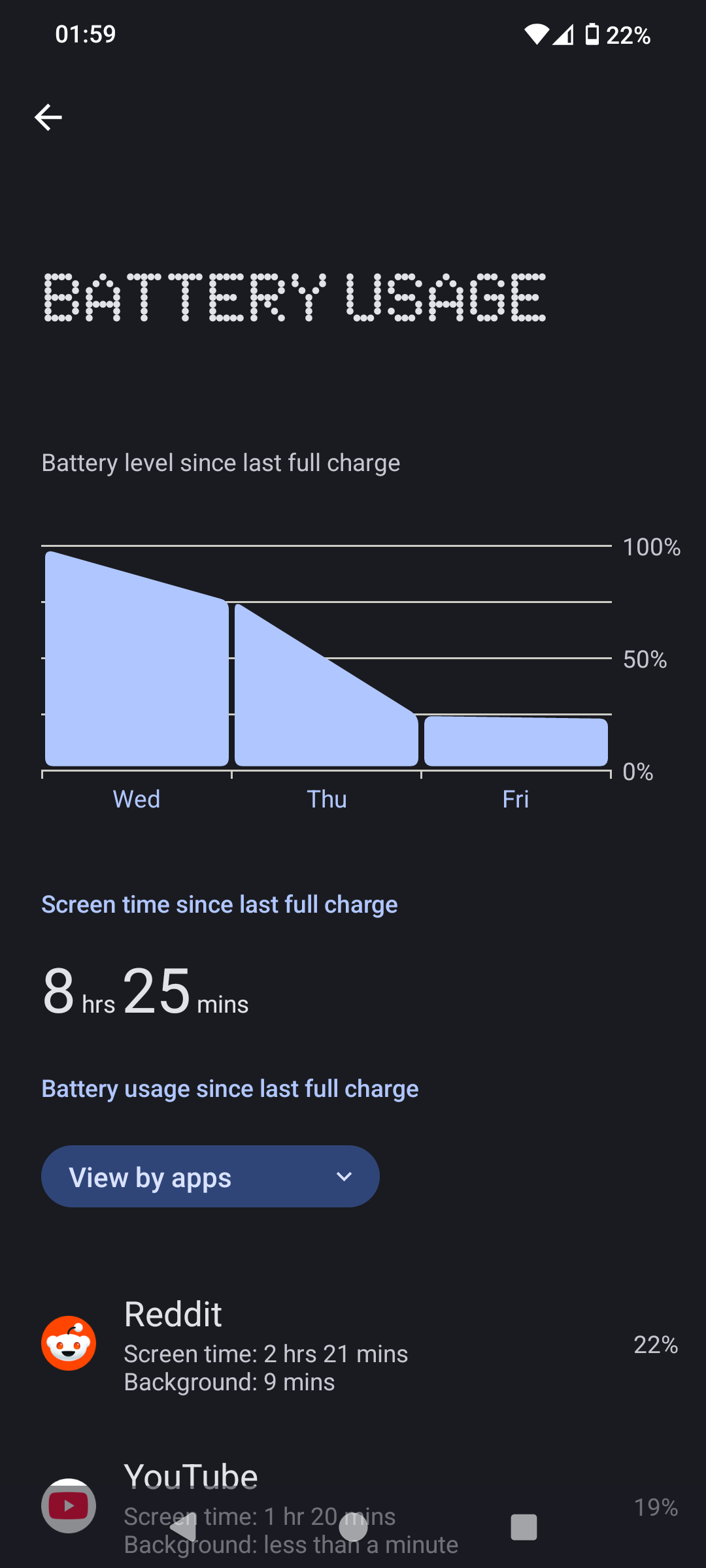This screenshot has width=706, height=1568.
Task: Open recent apps from navigation bar
Action: (524, 1527)
